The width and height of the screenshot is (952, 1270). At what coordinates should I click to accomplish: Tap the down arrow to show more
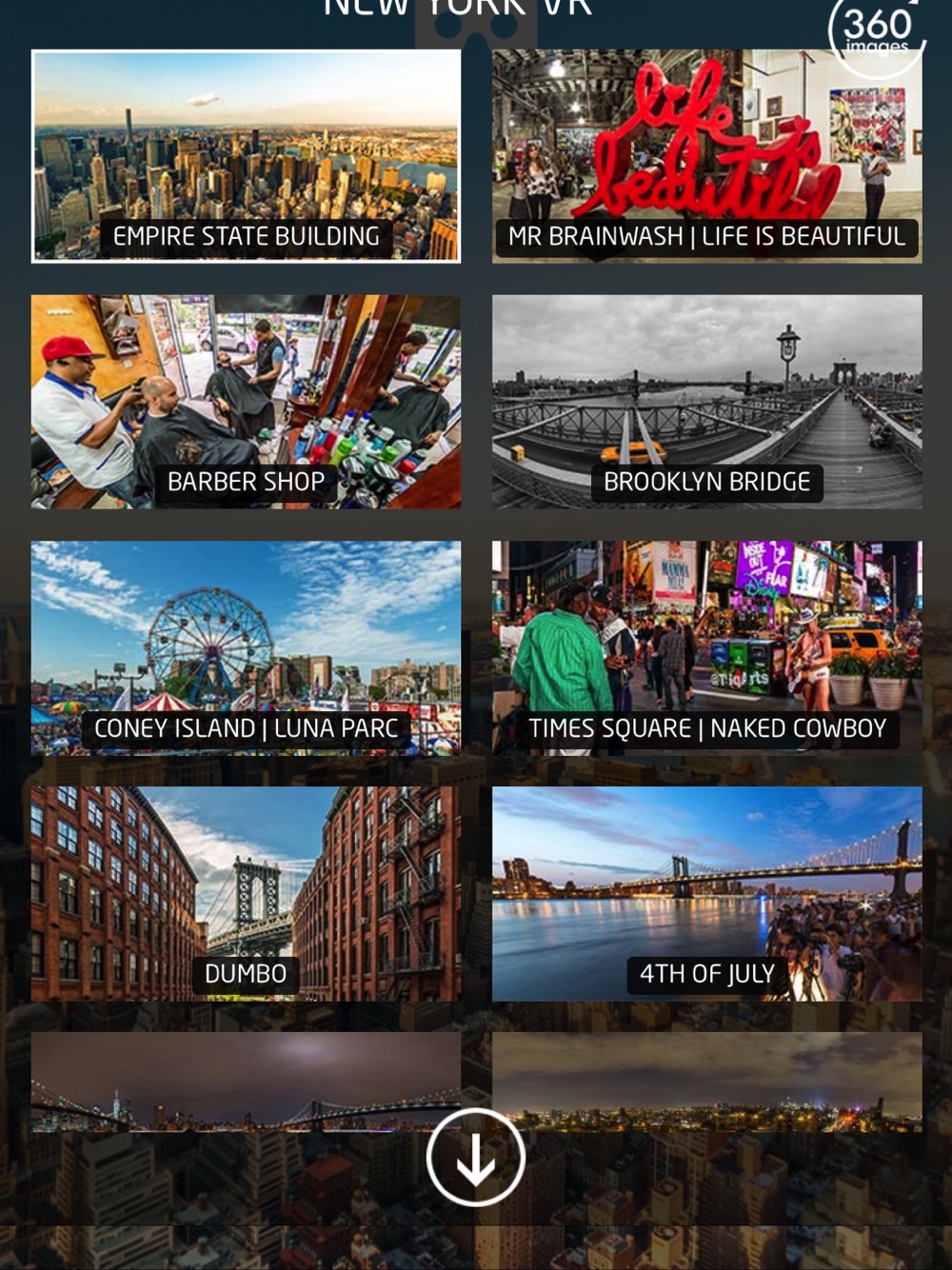pyautogui.click(x=476, y=1157)
